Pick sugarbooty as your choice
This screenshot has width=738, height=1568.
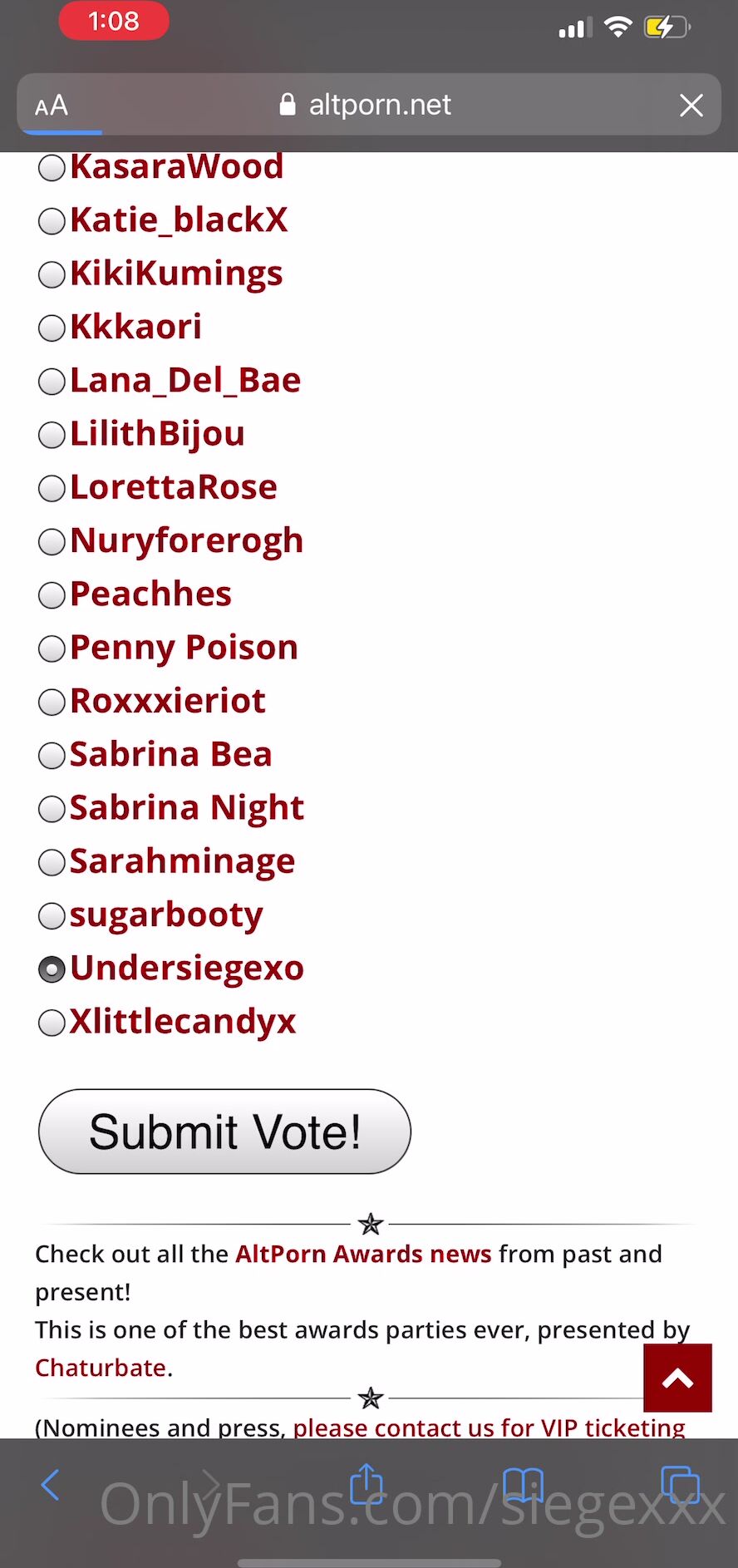[x=52, y=916]
